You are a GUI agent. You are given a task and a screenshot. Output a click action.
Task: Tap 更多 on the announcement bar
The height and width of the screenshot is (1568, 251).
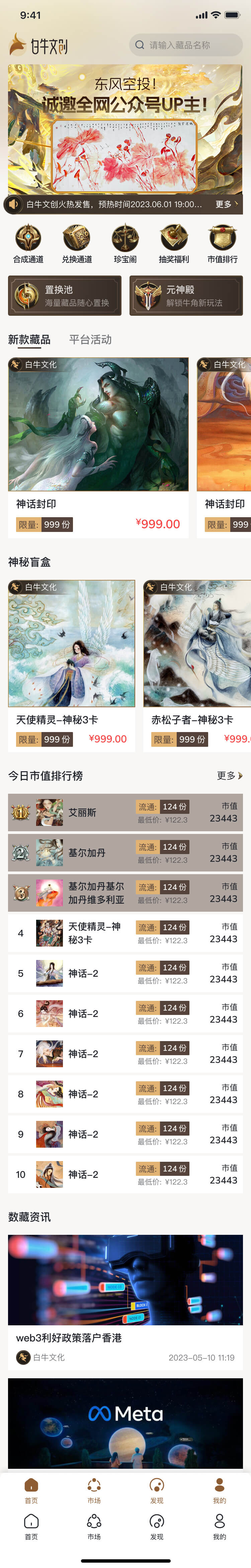coord(227,204)
